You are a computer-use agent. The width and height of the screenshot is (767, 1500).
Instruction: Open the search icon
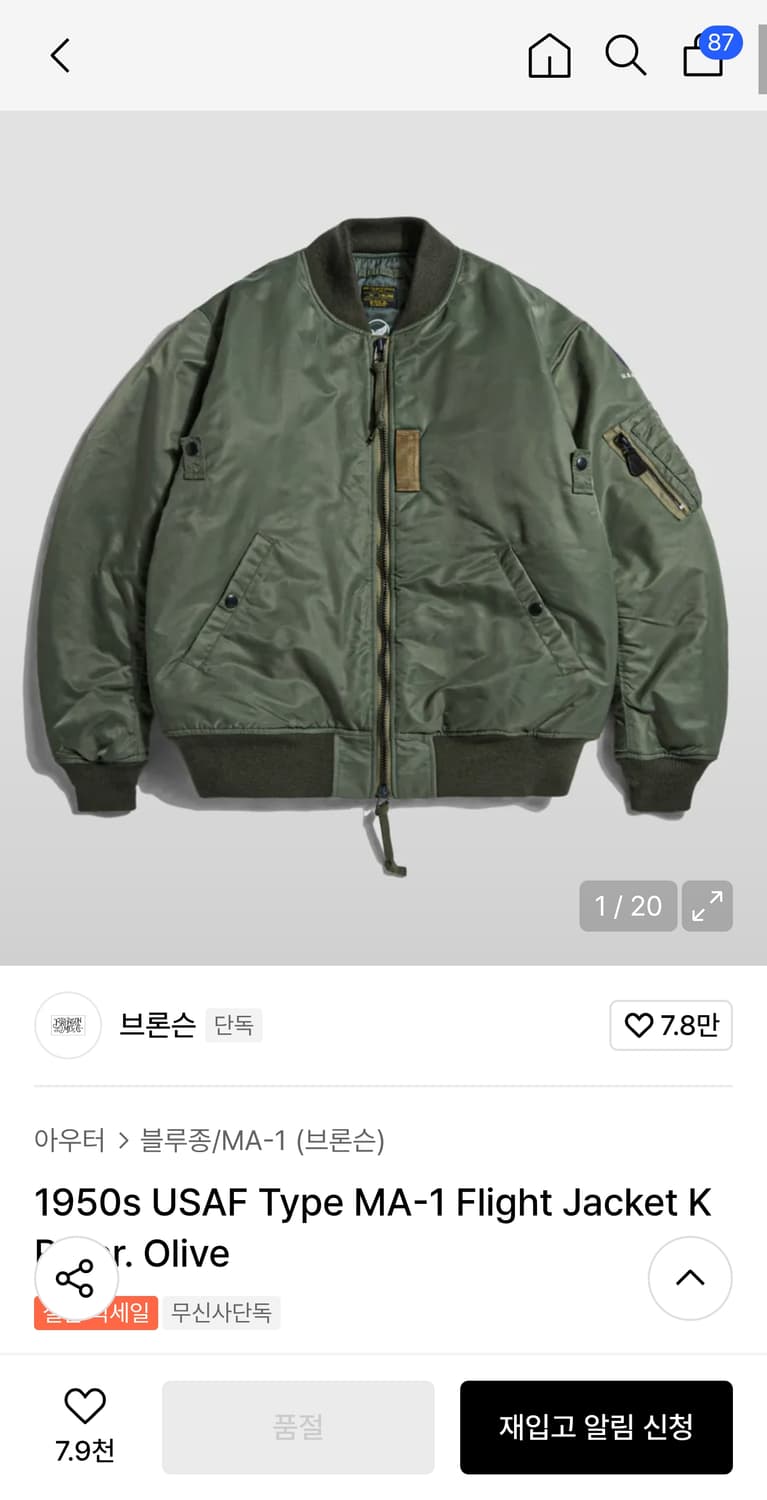[x=625, y=56]
